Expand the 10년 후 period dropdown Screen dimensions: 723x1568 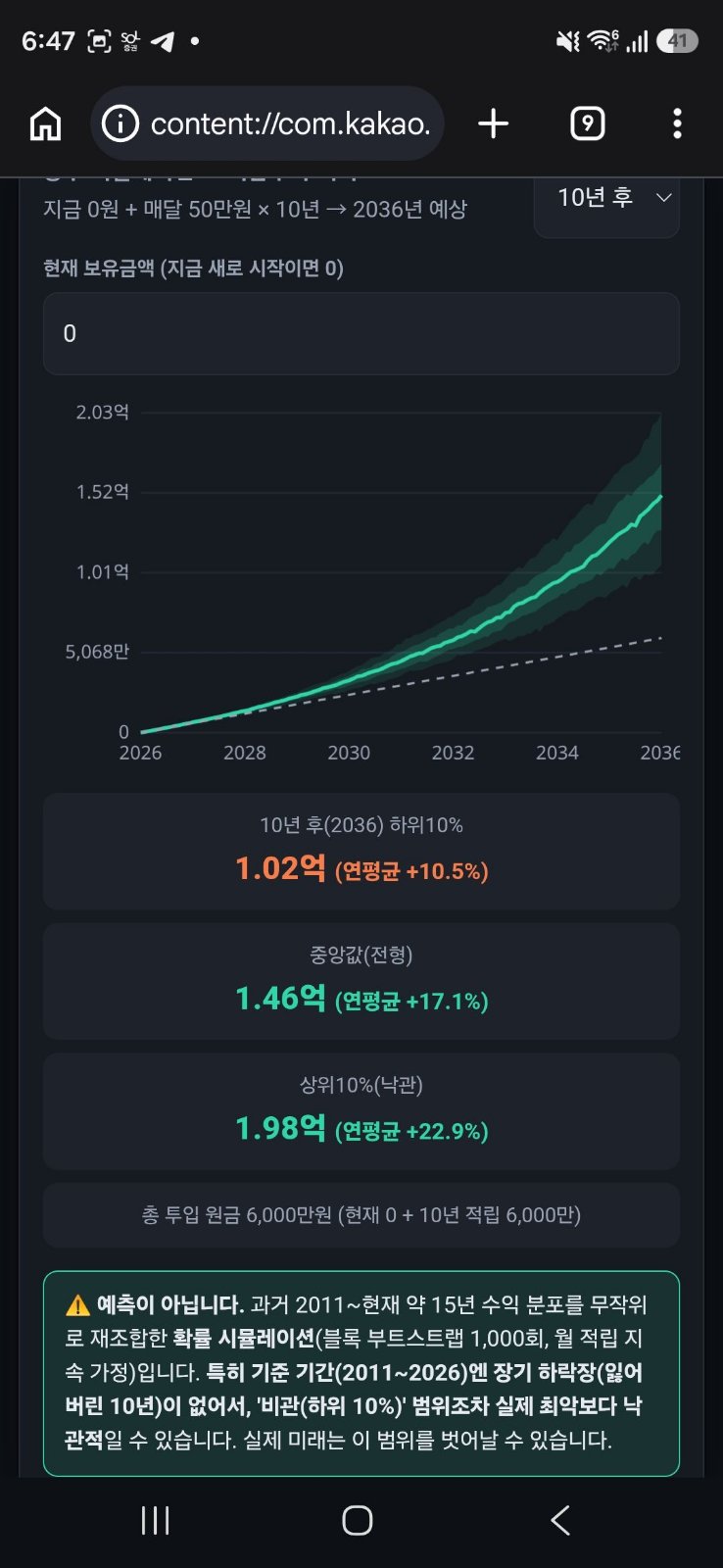[x=606, y=201]
